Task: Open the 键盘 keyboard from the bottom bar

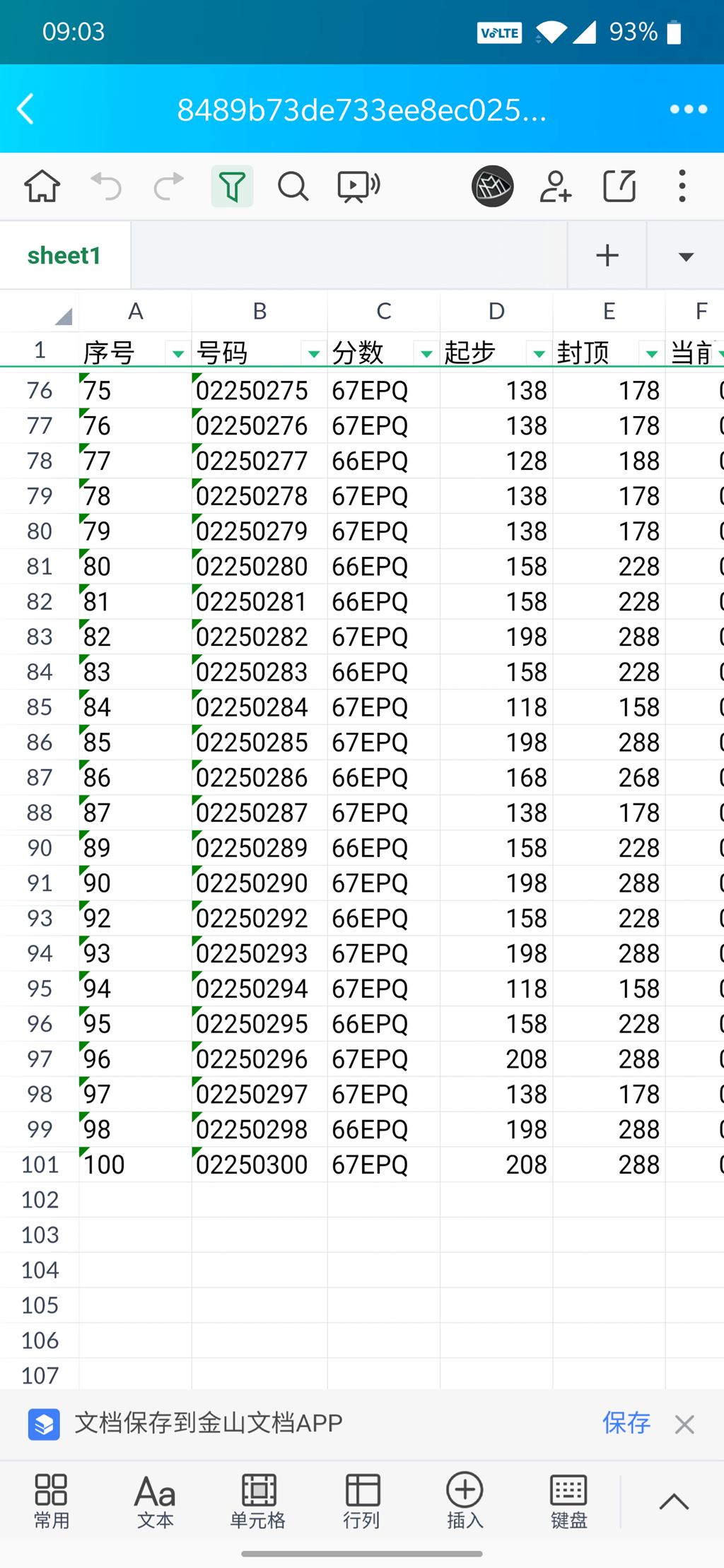Action: (568, 1501)
